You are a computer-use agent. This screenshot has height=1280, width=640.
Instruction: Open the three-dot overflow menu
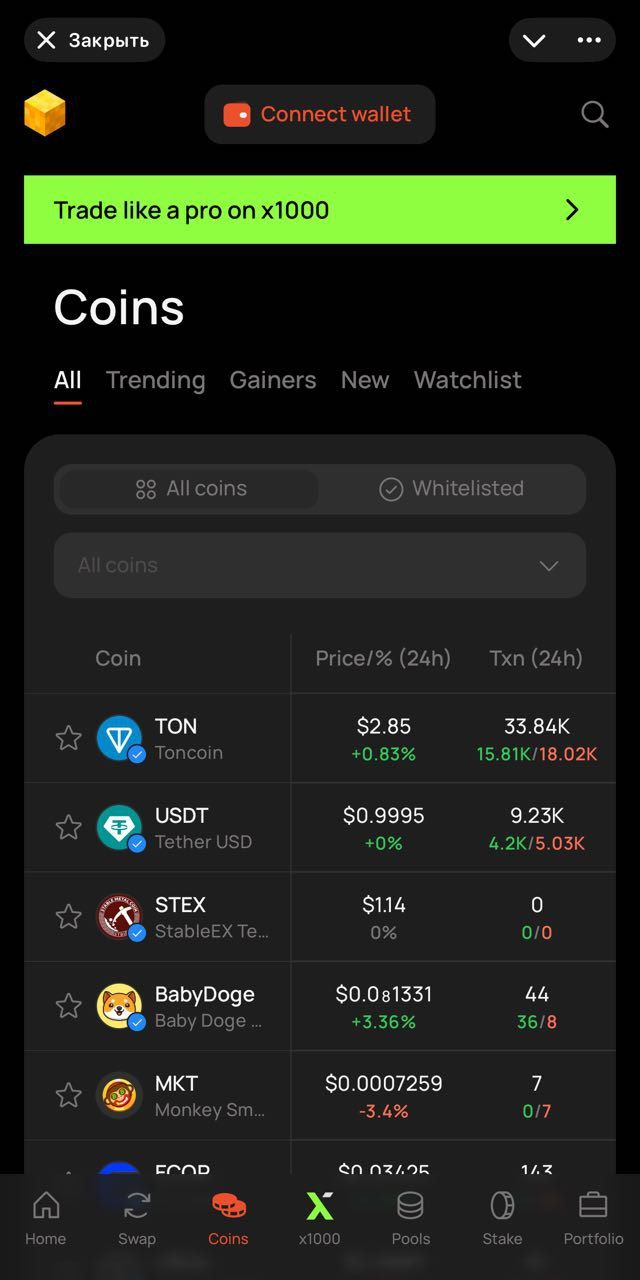pyautogui.click(x=589, y=40)
